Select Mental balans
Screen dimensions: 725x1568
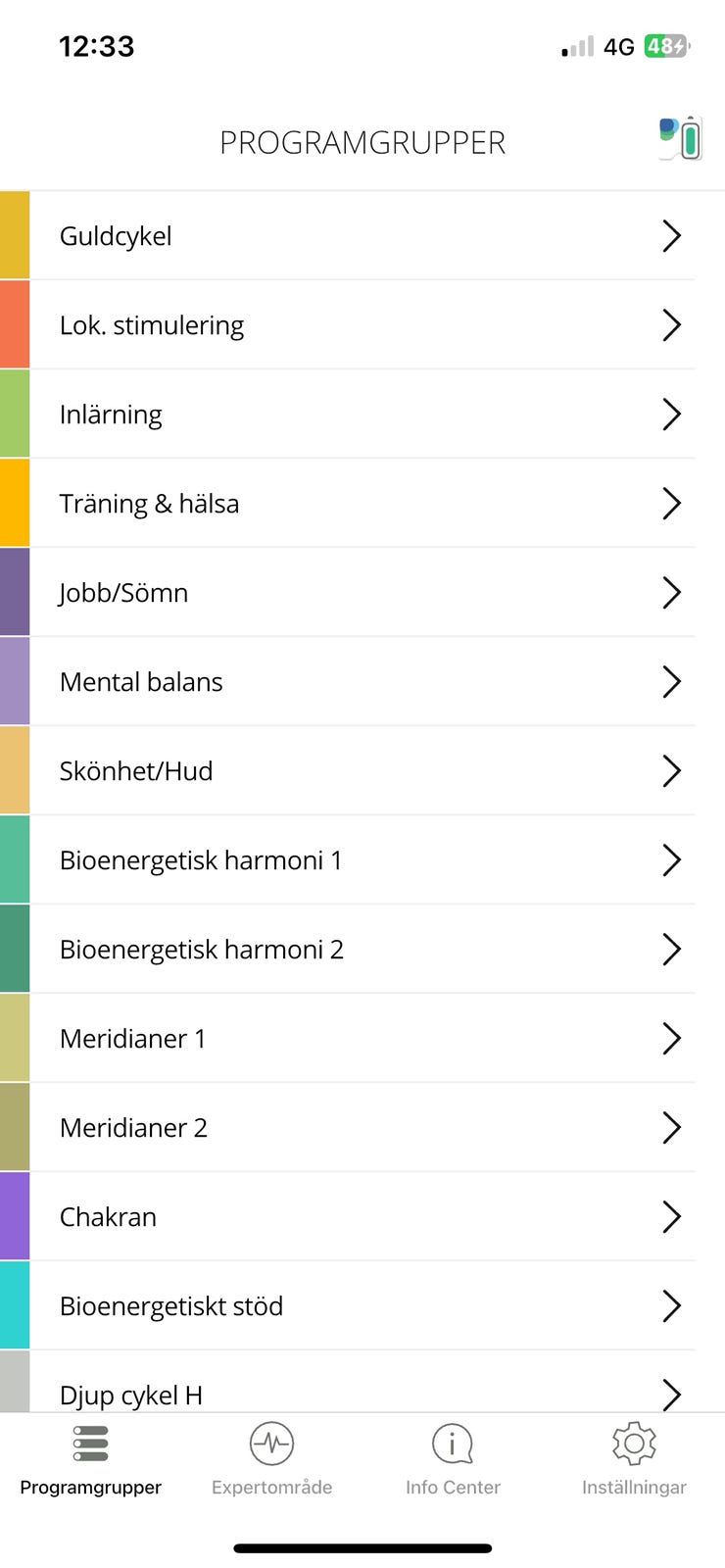click(x=362, y=681)
